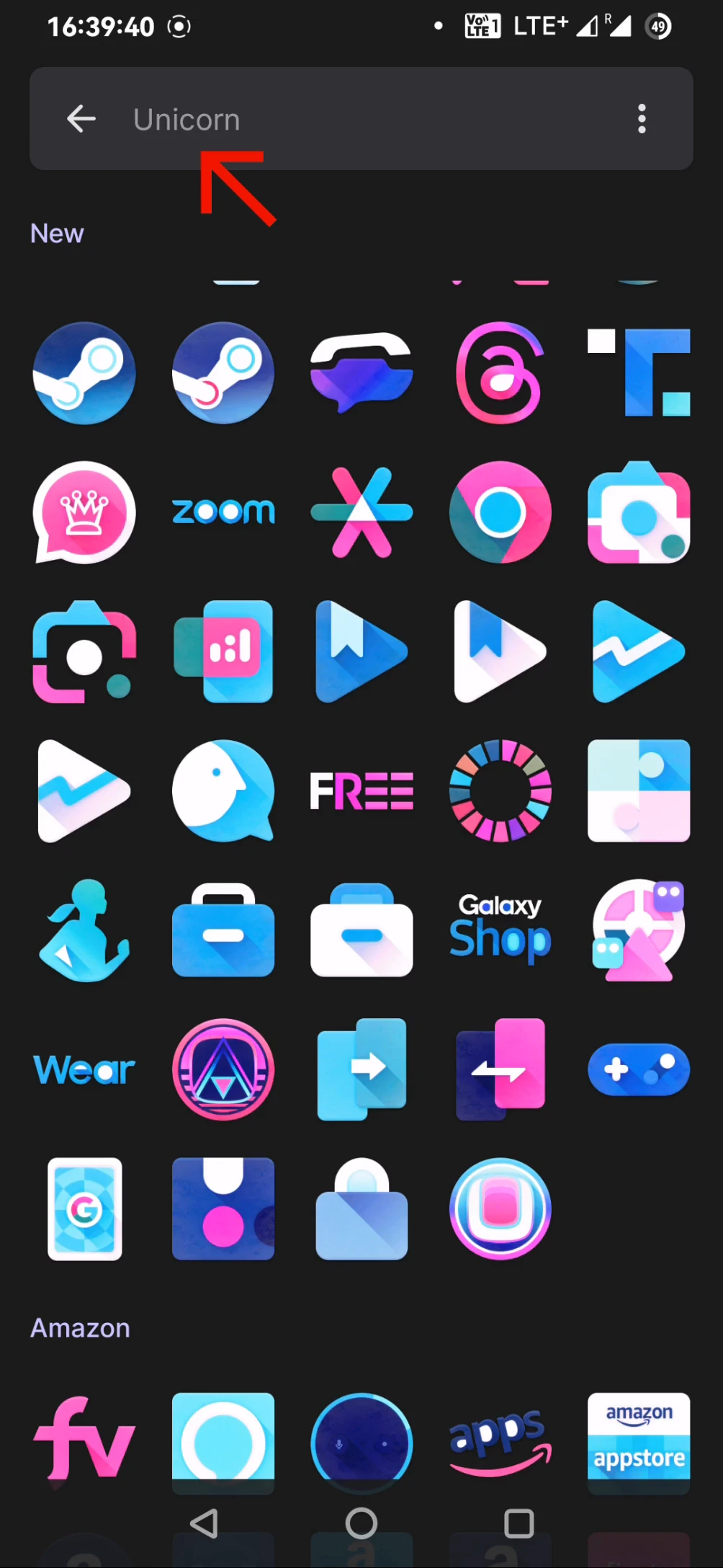Screen dimensions: 723x1568
Task: Tap the game controller themed icon
Action: [x=639, y=1070]
